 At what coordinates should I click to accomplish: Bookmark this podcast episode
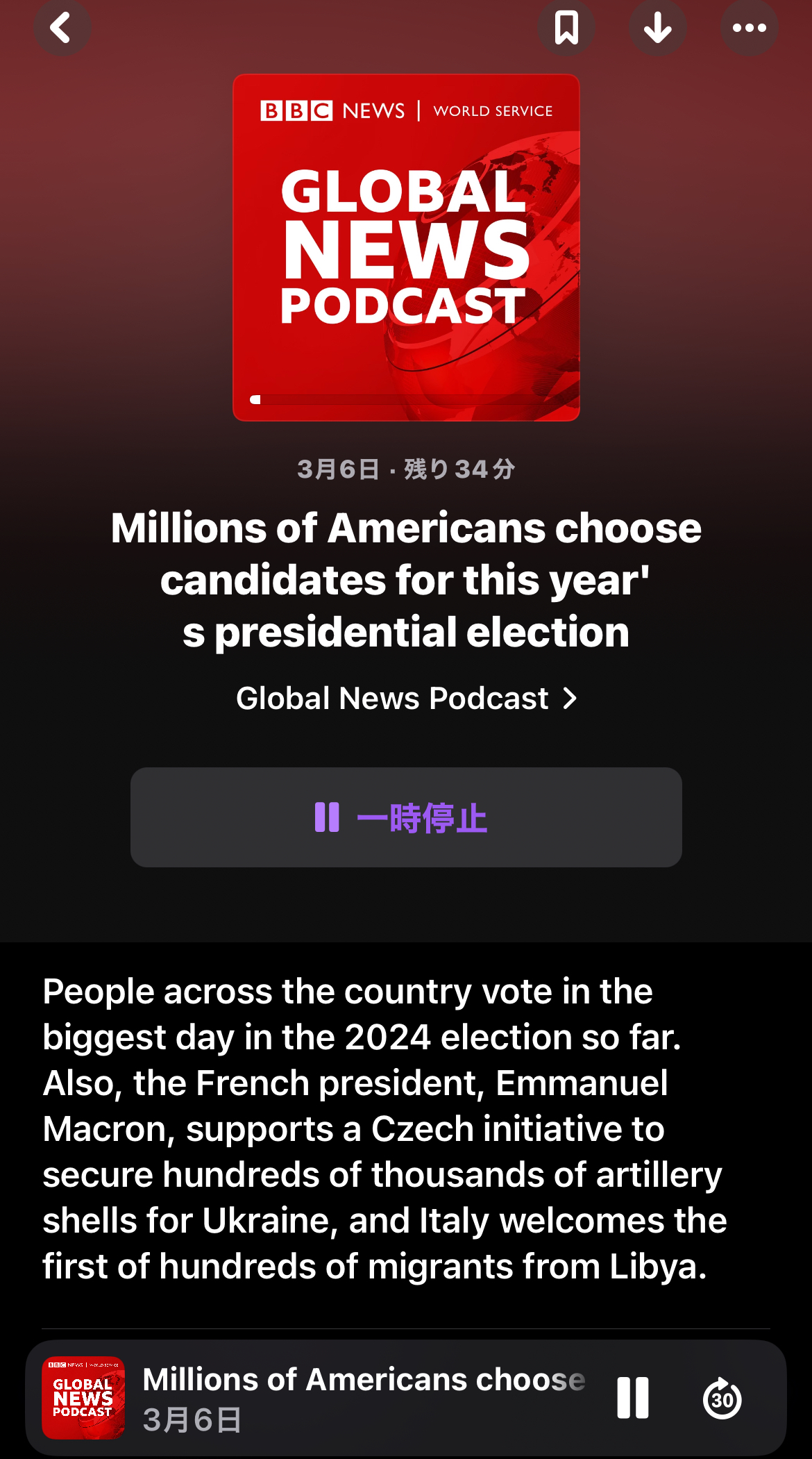point(566,28)
